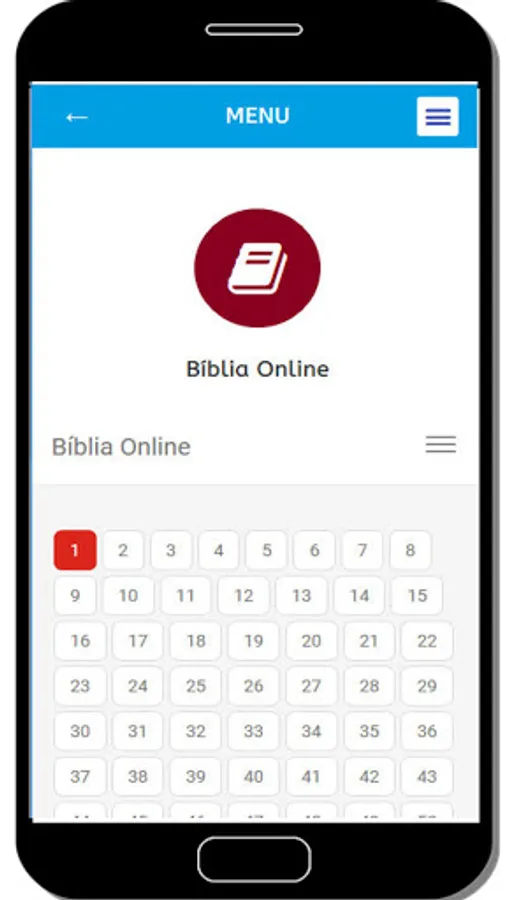Open chapter 40
The image size is (506, 900).
point(253,777)
